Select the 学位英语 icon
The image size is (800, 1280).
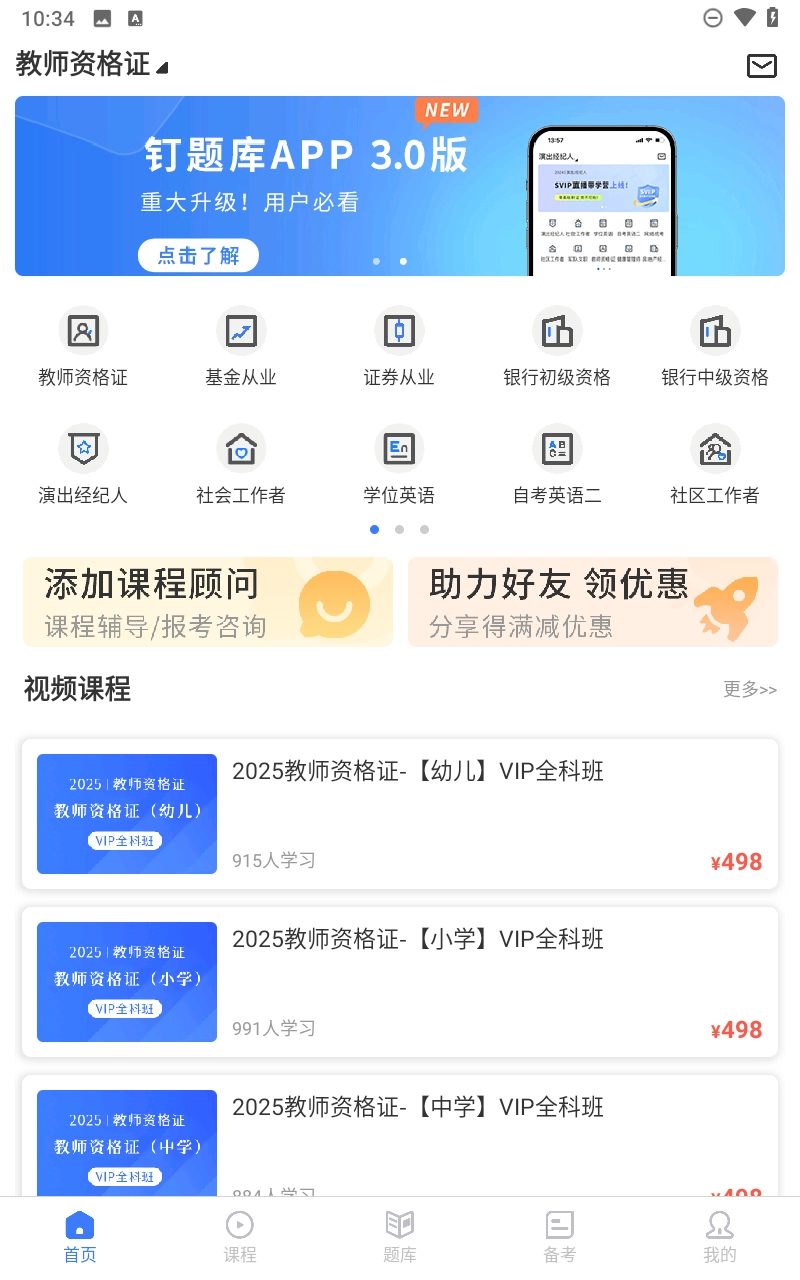tap(399, 463)
